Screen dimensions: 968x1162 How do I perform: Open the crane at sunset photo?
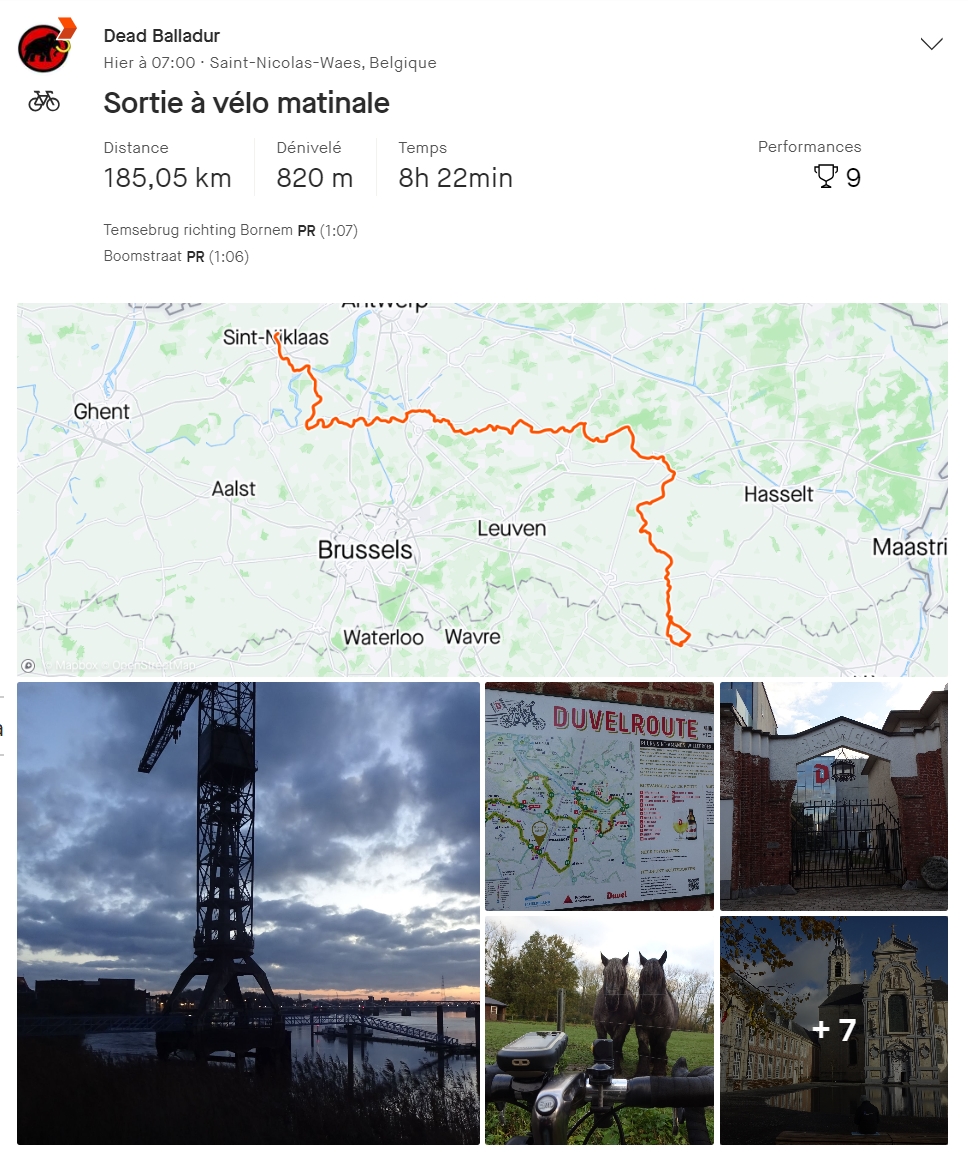248,913
